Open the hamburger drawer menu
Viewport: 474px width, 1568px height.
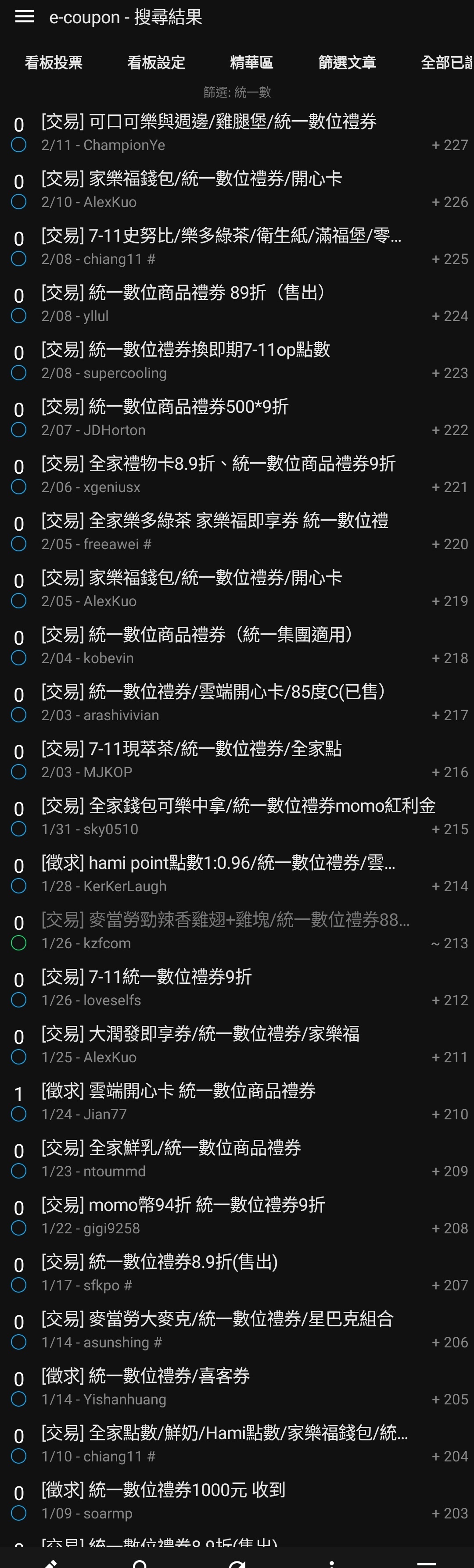[x=25, y=16]
